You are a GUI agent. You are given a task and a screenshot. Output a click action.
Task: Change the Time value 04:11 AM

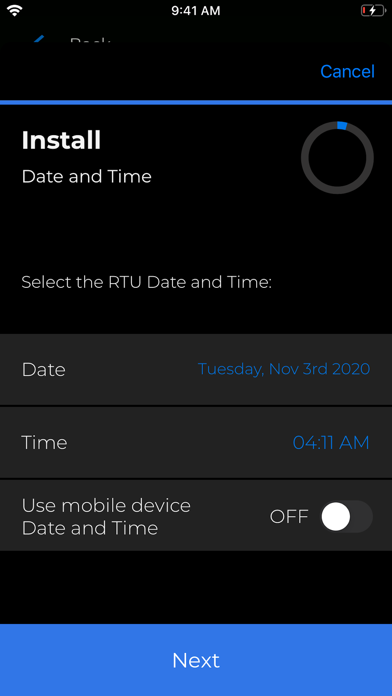[x=331, y=443]
